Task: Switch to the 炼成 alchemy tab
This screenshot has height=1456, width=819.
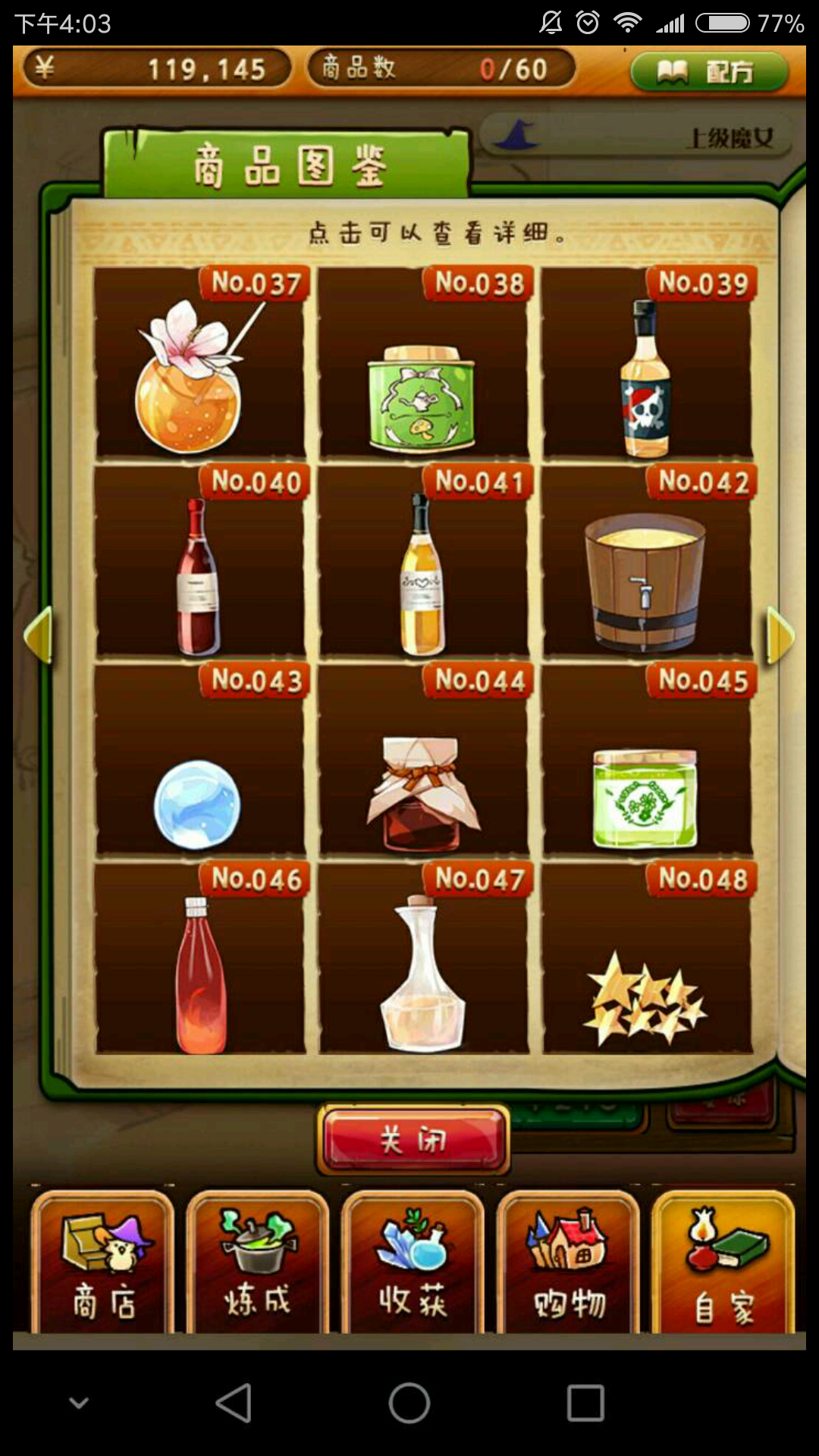Action: [x=258, y=1263]
